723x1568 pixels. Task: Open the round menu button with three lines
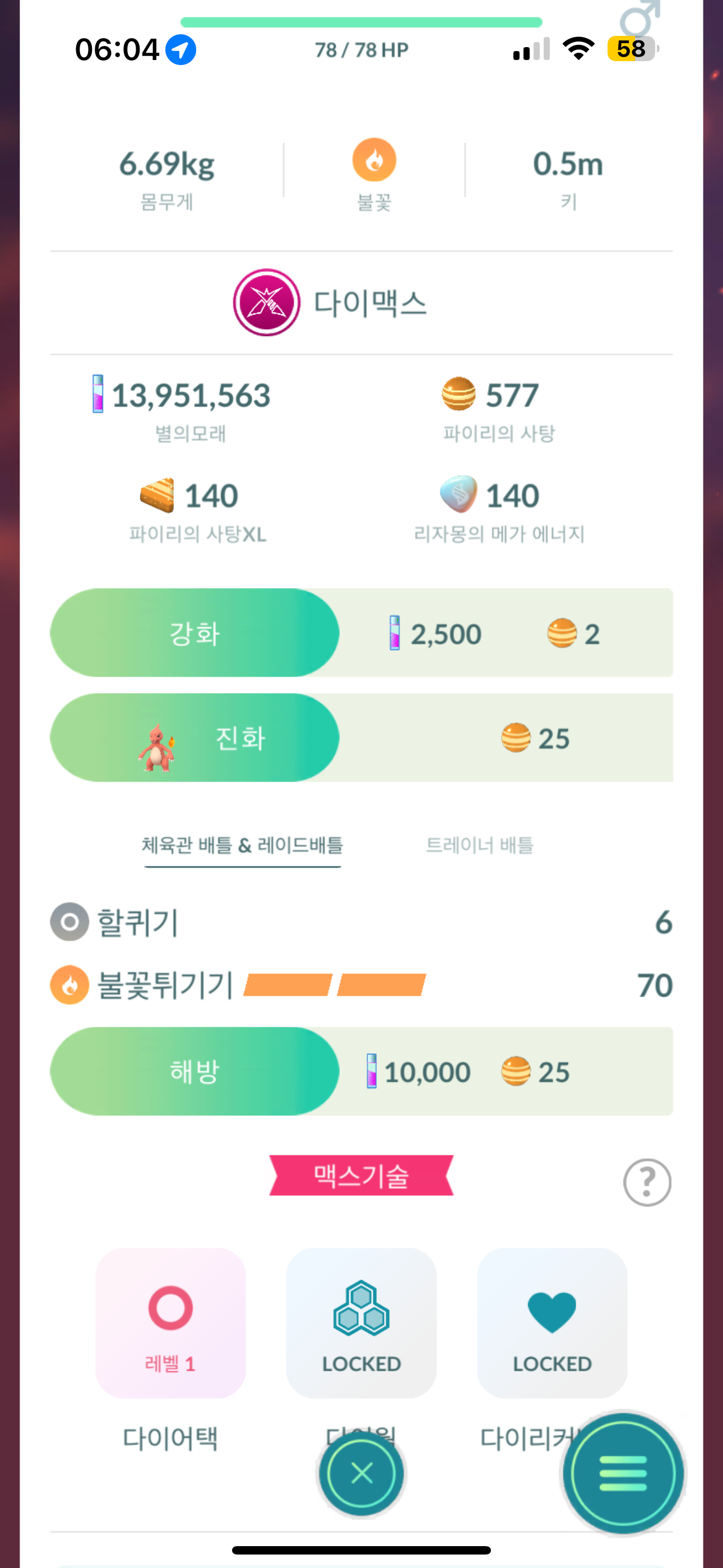pos(623,1473)
